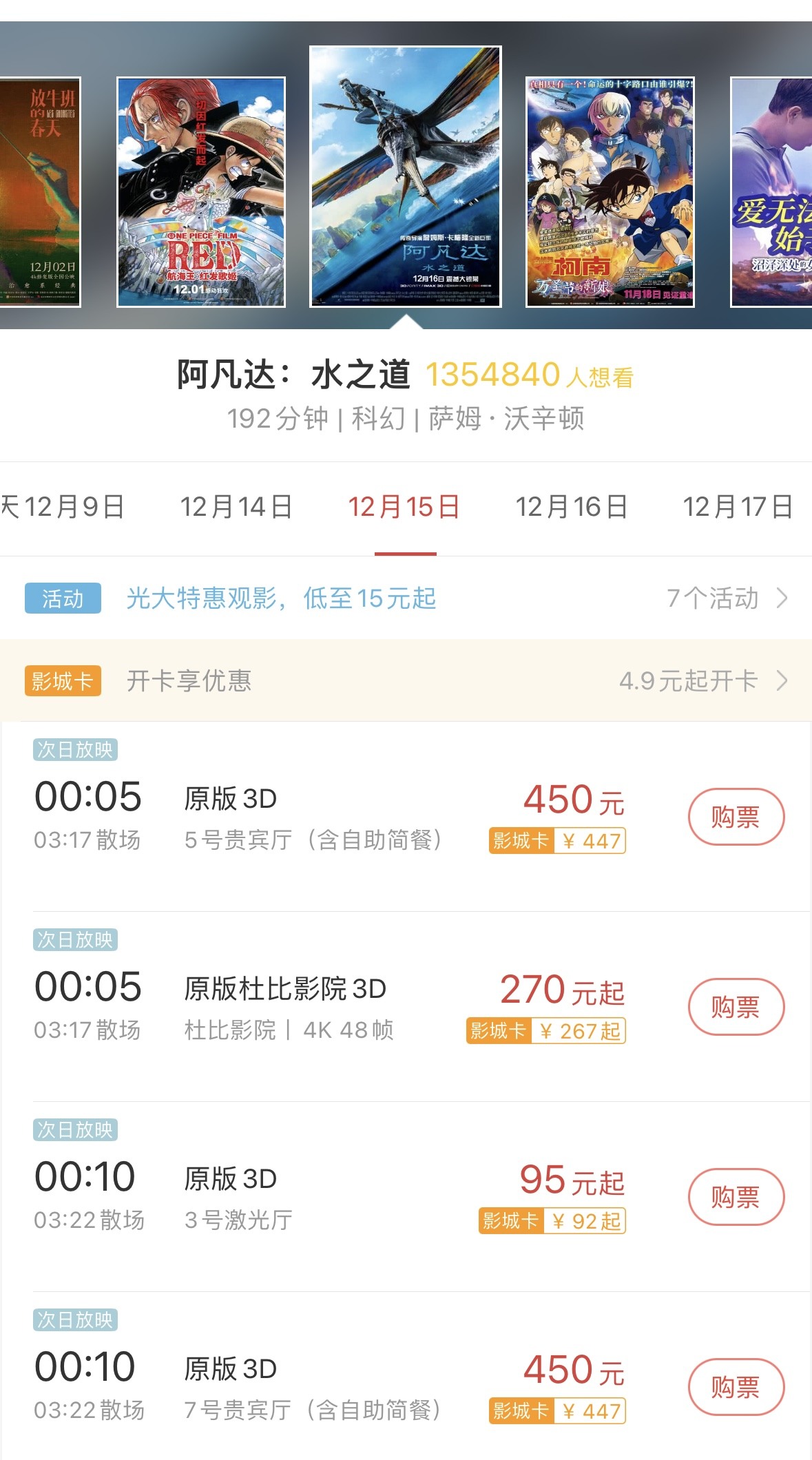Click the 1354840人想看 count
812x1460 pixels.
(x=530, y=377)
